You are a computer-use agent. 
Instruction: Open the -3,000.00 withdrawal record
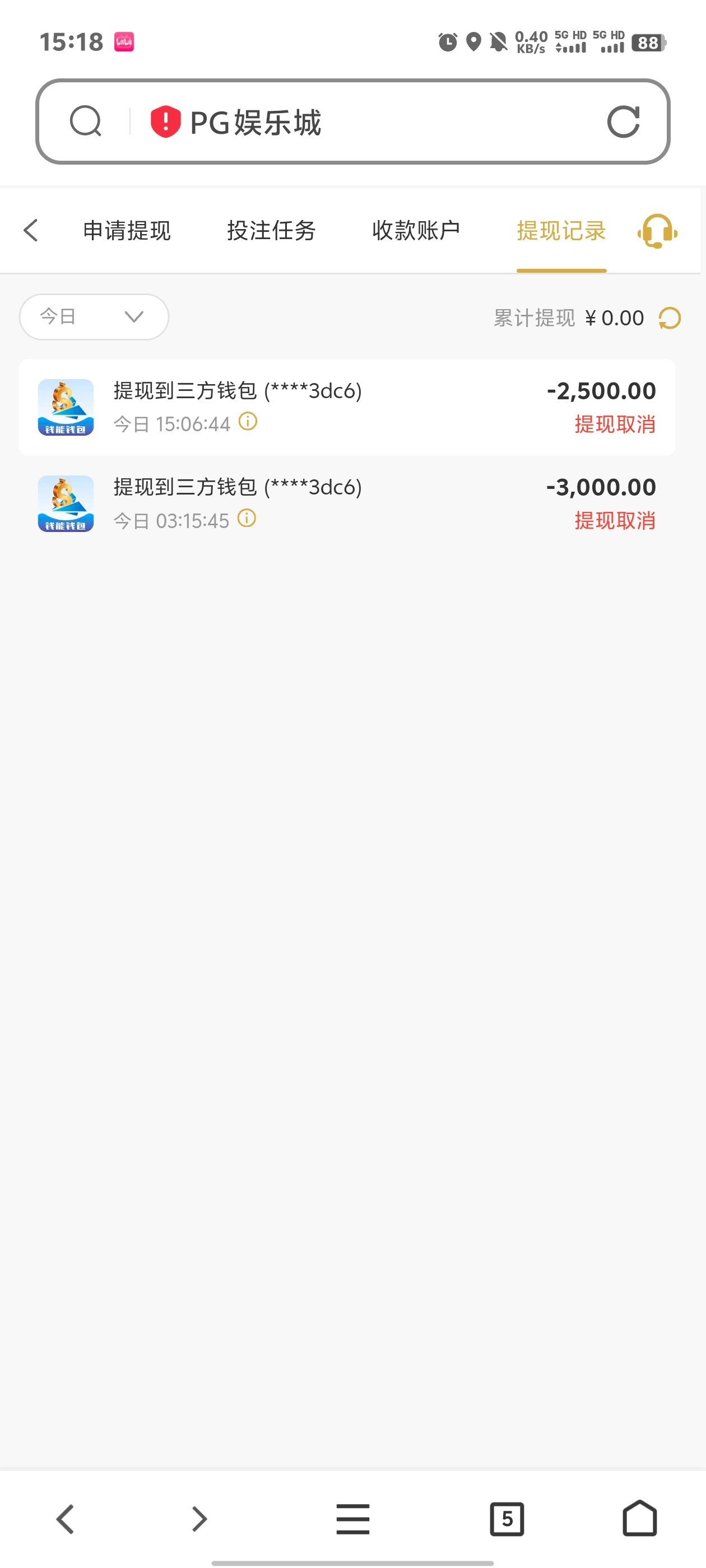[x=347, y=503]
